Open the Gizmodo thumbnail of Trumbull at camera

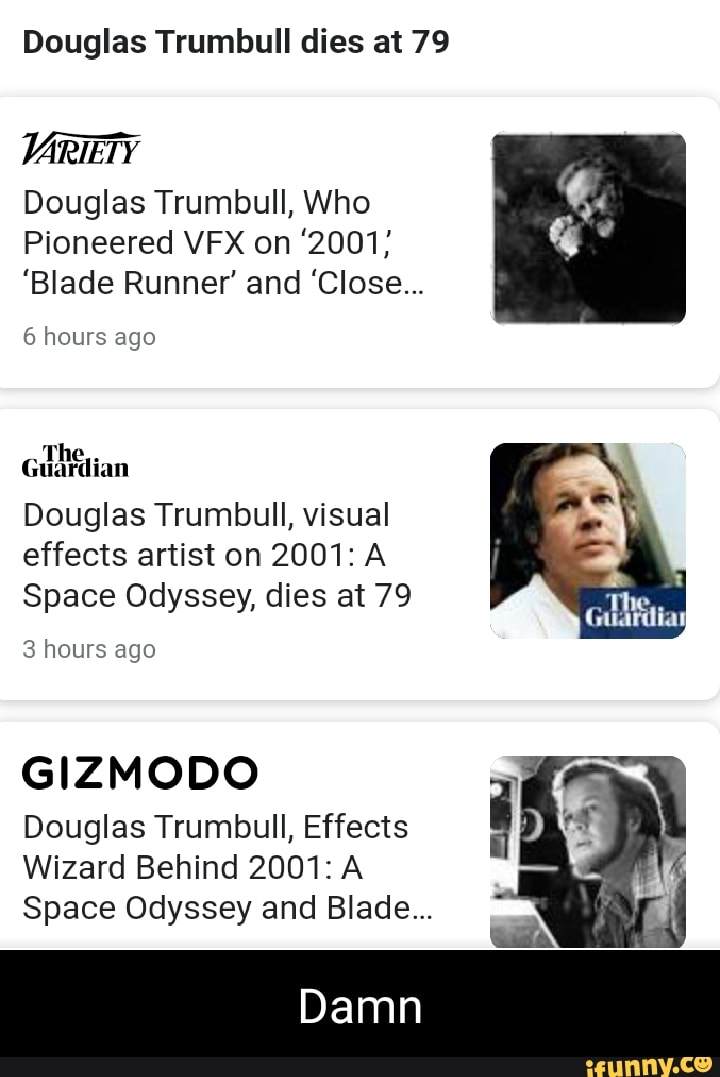coord(588,851)
